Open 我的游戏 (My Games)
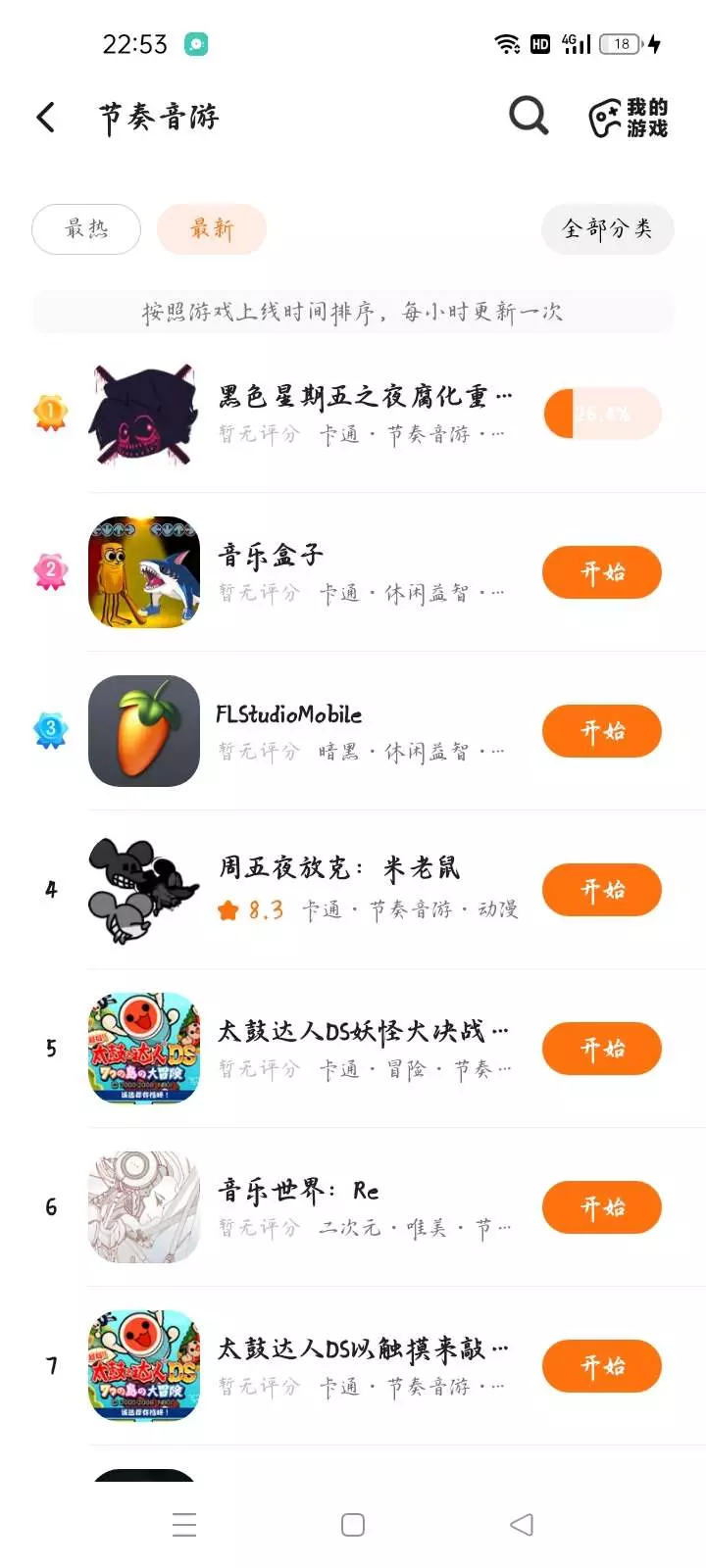This screenshot has width=706, height=1568. pos(629,118)
